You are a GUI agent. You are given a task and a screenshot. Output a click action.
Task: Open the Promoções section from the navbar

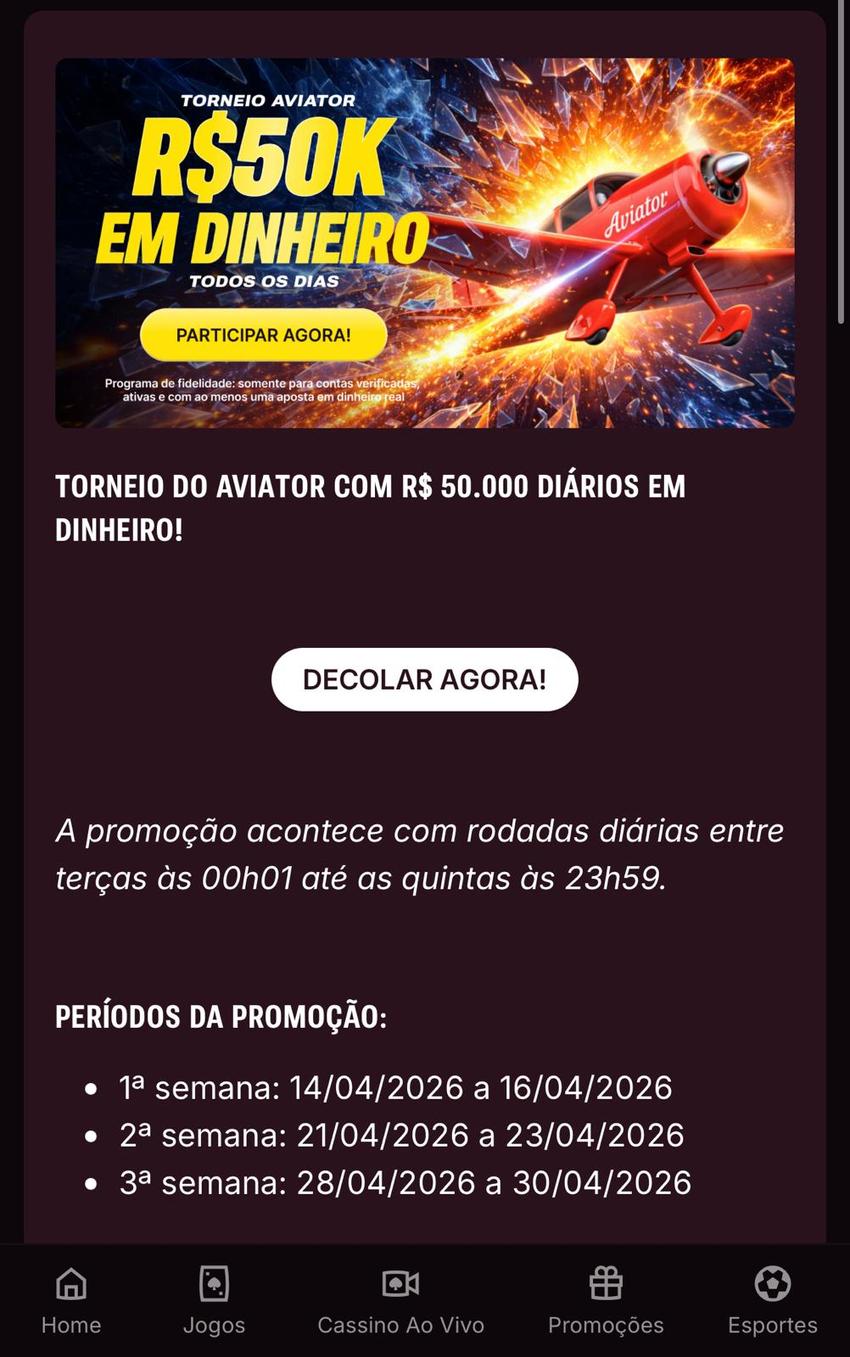click(x=605, y=1300)
